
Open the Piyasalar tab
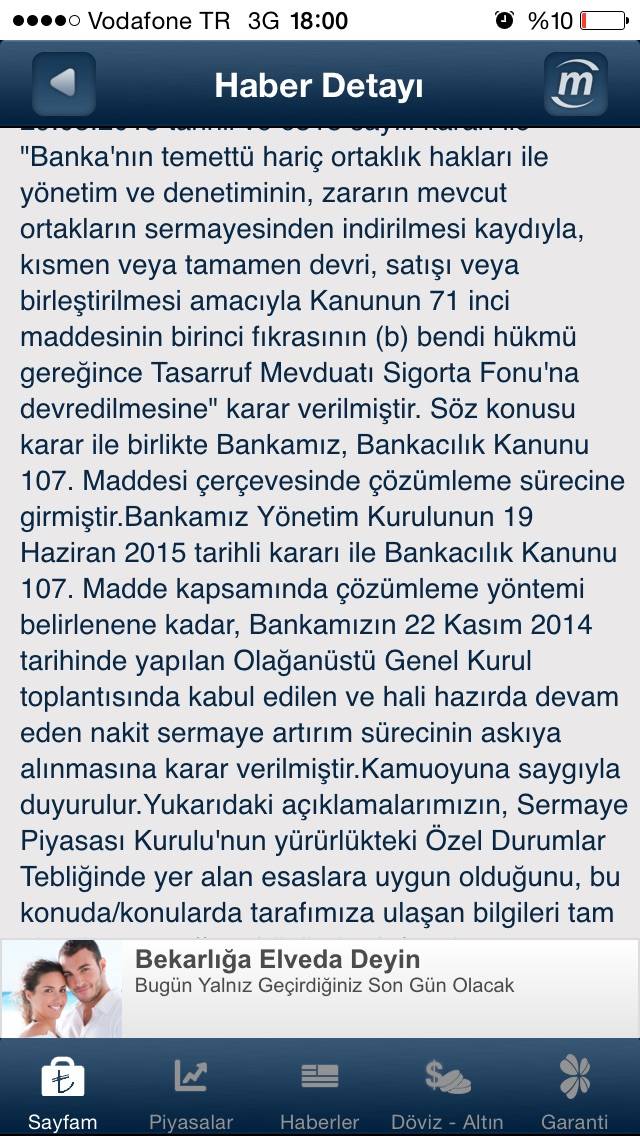pos(191,1090)
